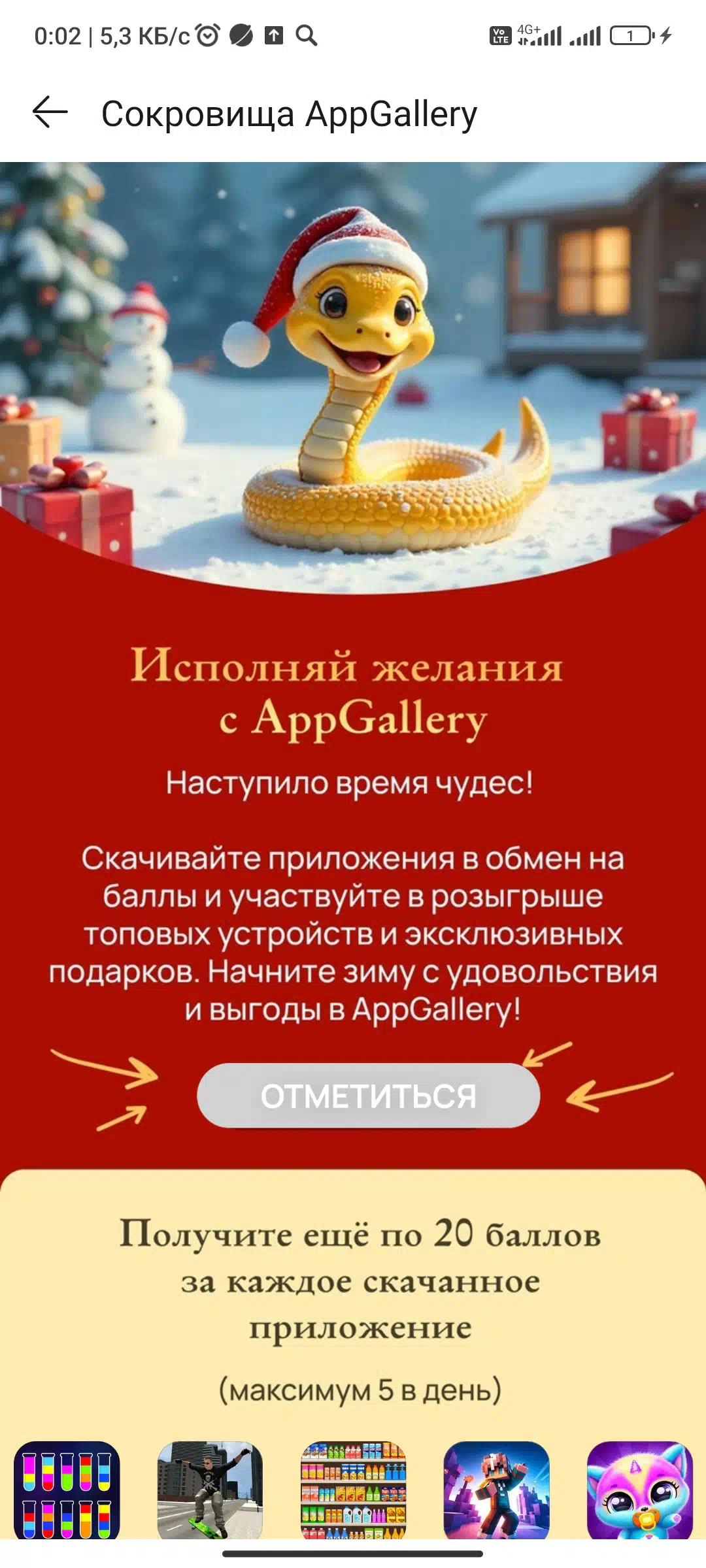Open the color tubes sorting puzzle app
The image size is (706, 1568).
[67, 1490]
